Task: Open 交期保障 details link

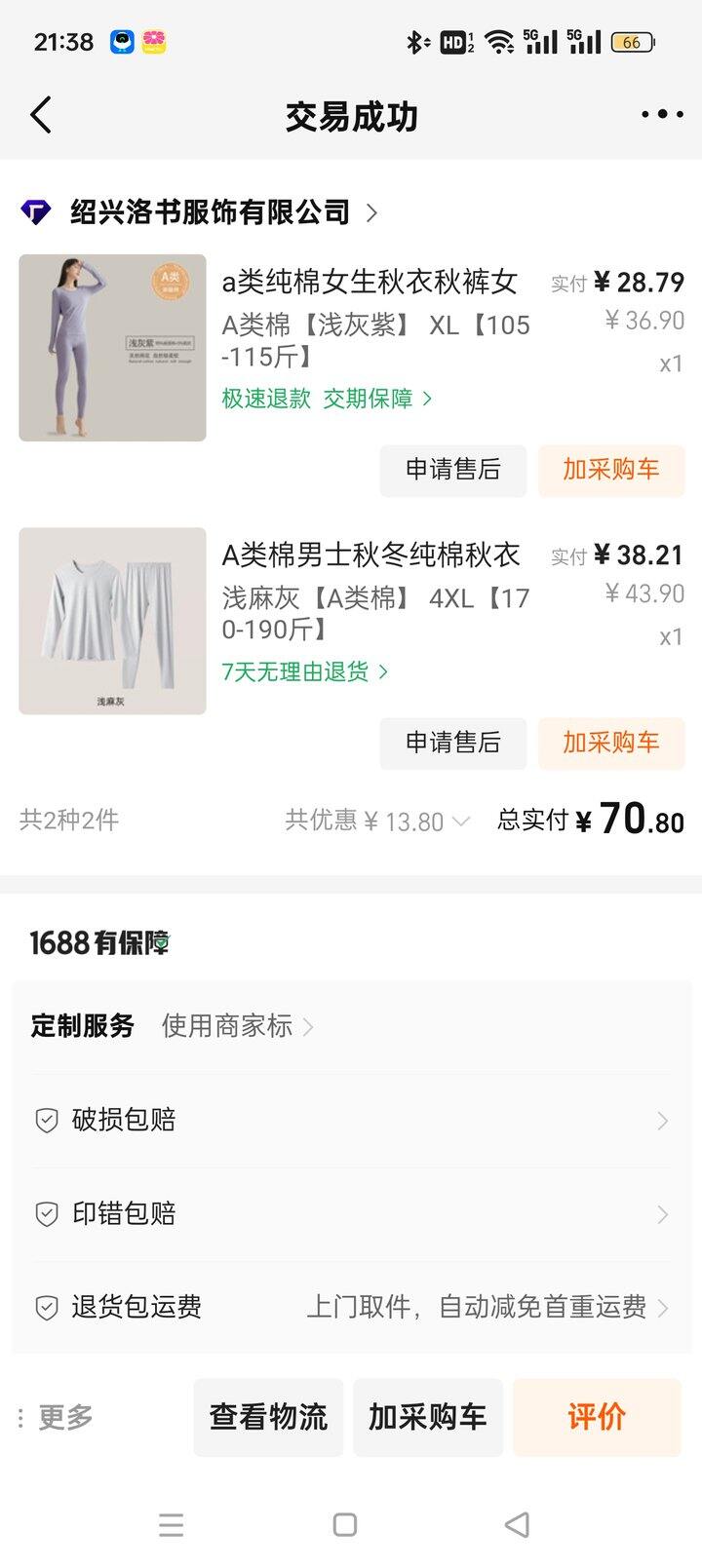Action: tap(358, 399)
